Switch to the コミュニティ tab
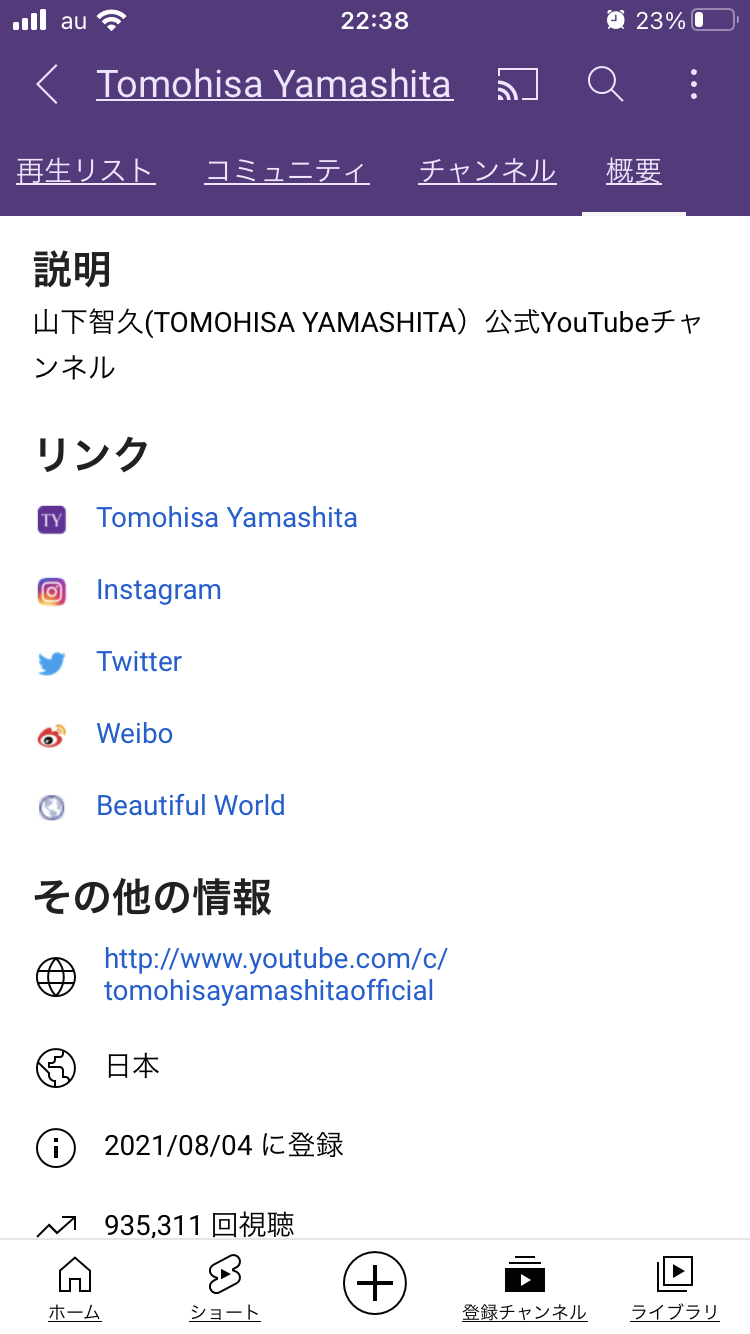Image resolution: width=750 pixels, height=1334 pixels. tap(287, 172)
